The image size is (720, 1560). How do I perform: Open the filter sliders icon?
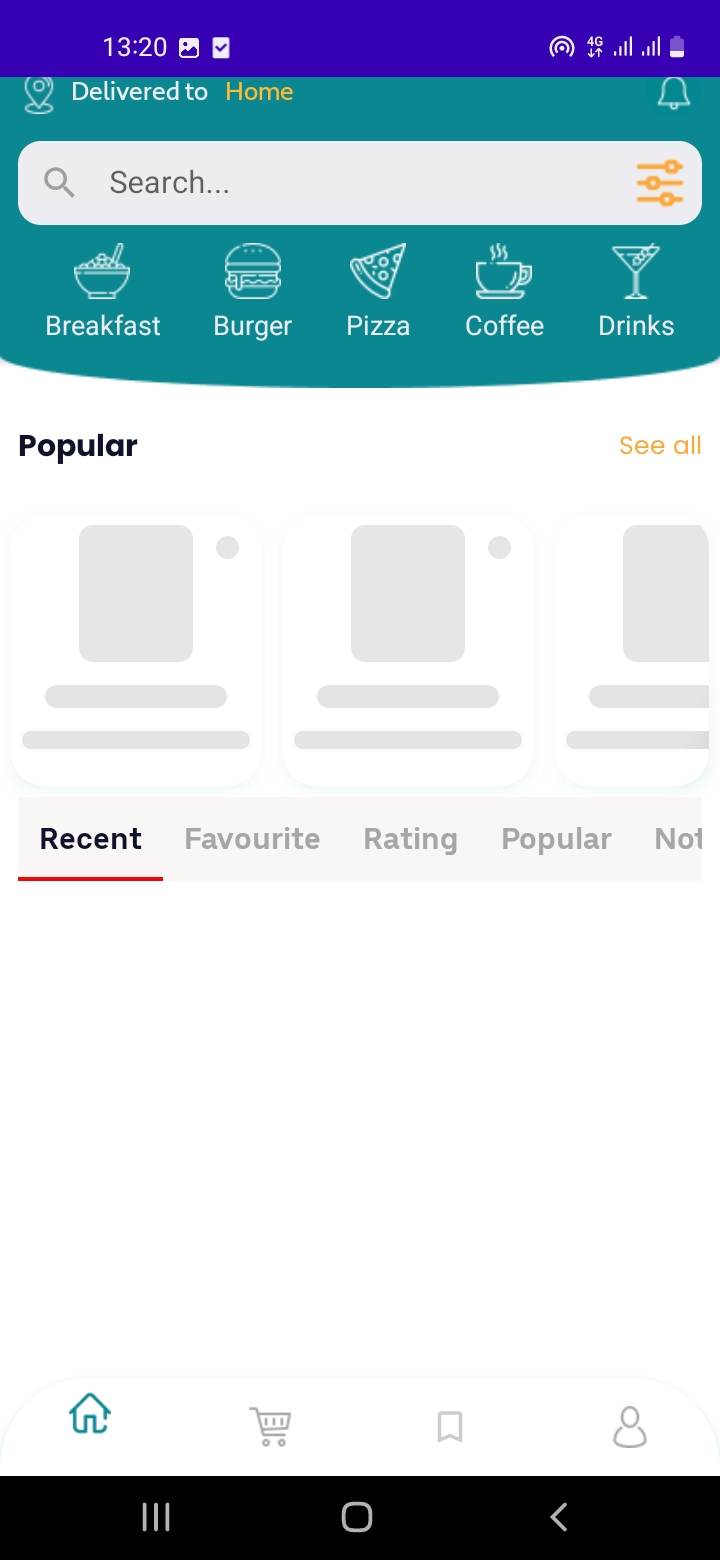pyautogui.click(x=659, y=183)
